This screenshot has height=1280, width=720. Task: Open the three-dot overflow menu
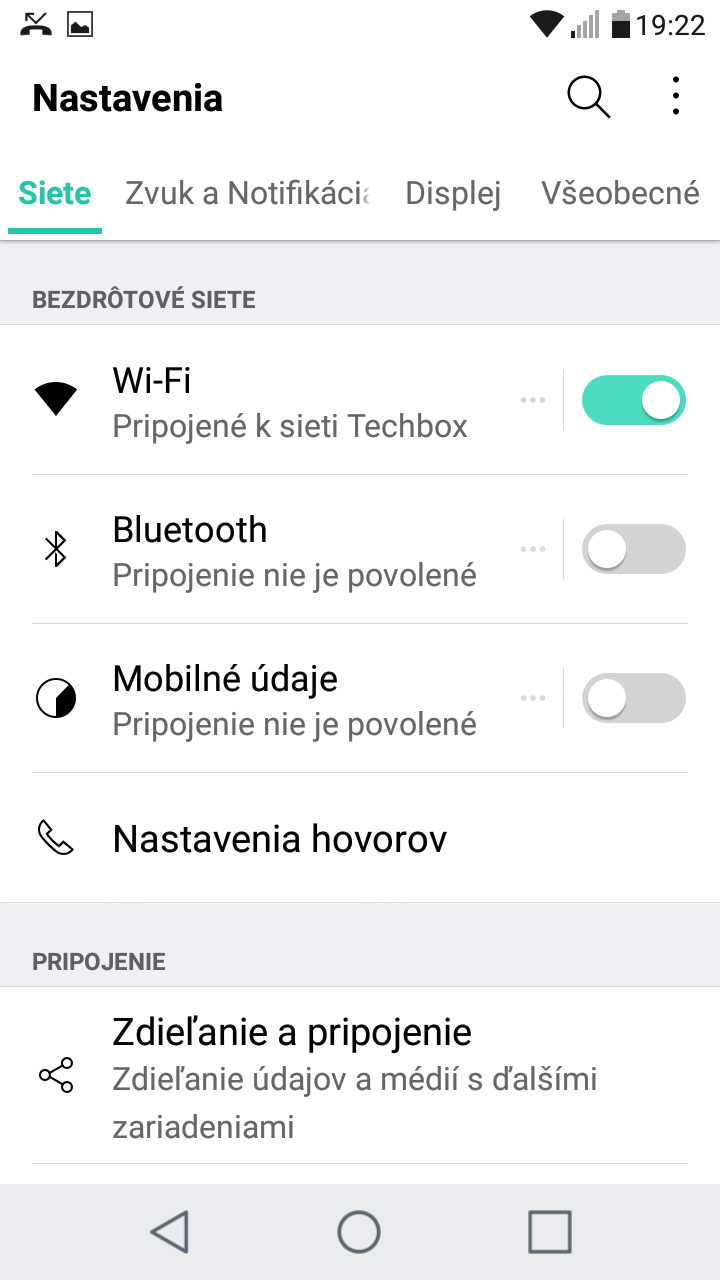coord(676,96)
